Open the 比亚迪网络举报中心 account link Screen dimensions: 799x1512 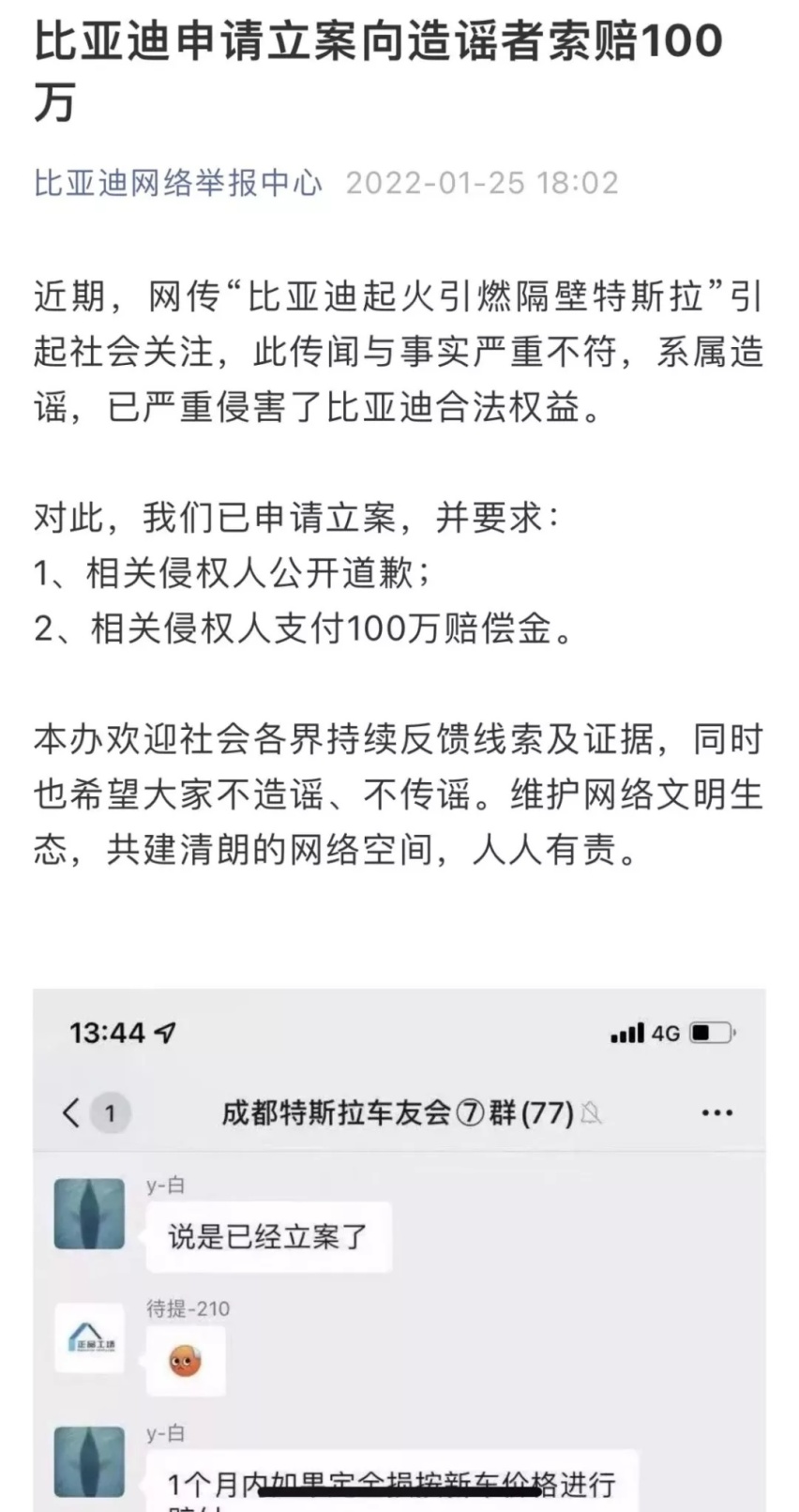pos(178,182)
